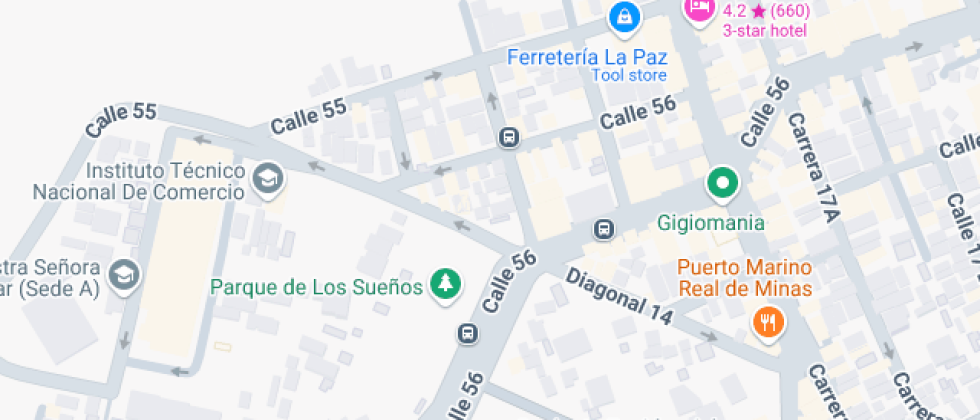Open Instituto Técnico Nacional De Comercio pin
980x420 pixels.
(x=268, y=179)
